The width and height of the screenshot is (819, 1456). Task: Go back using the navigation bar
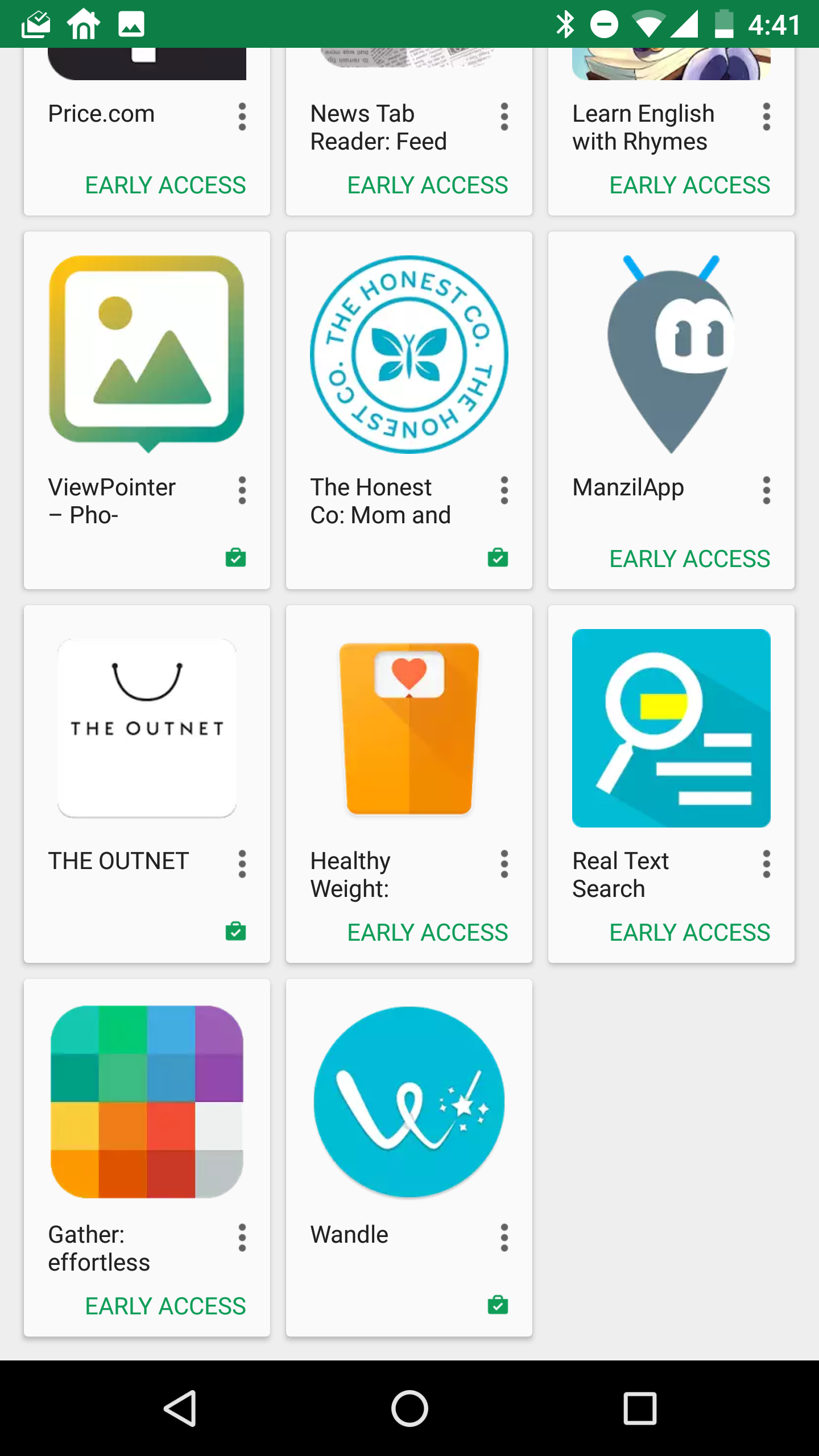click(181, 1408)
